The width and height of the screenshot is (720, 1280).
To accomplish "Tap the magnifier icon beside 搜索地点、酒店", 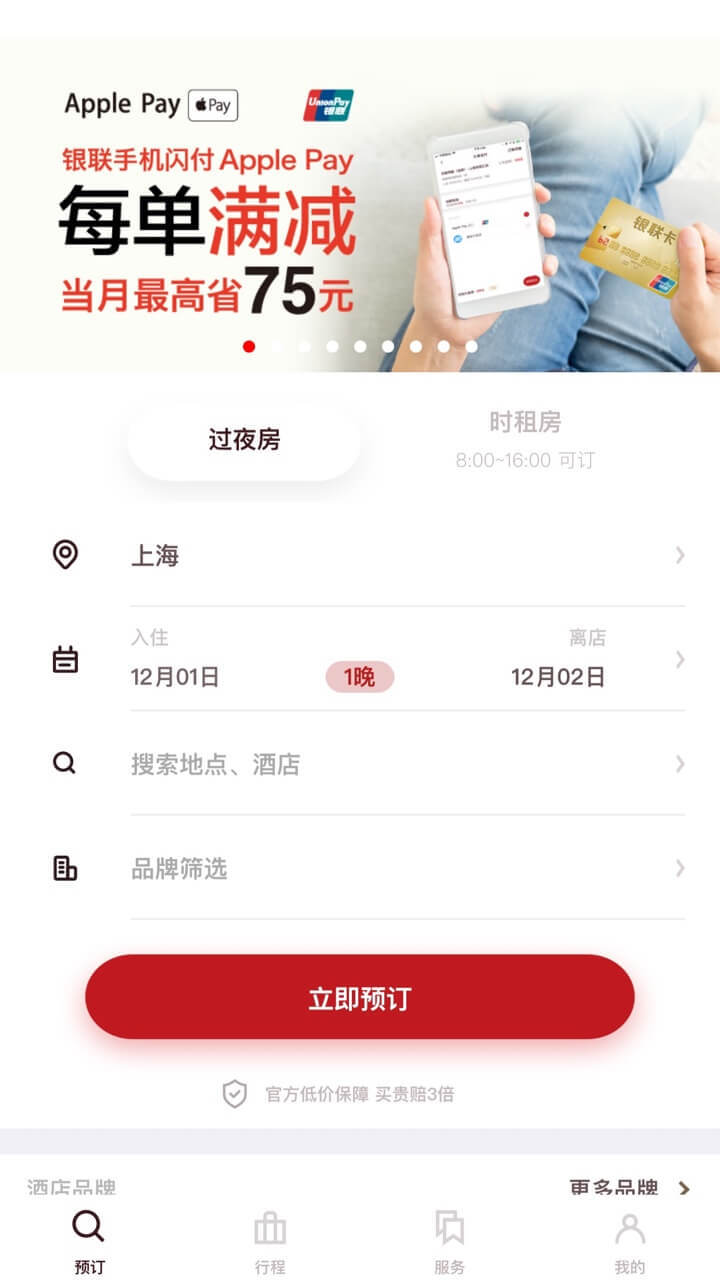I will tap(65, 763).
